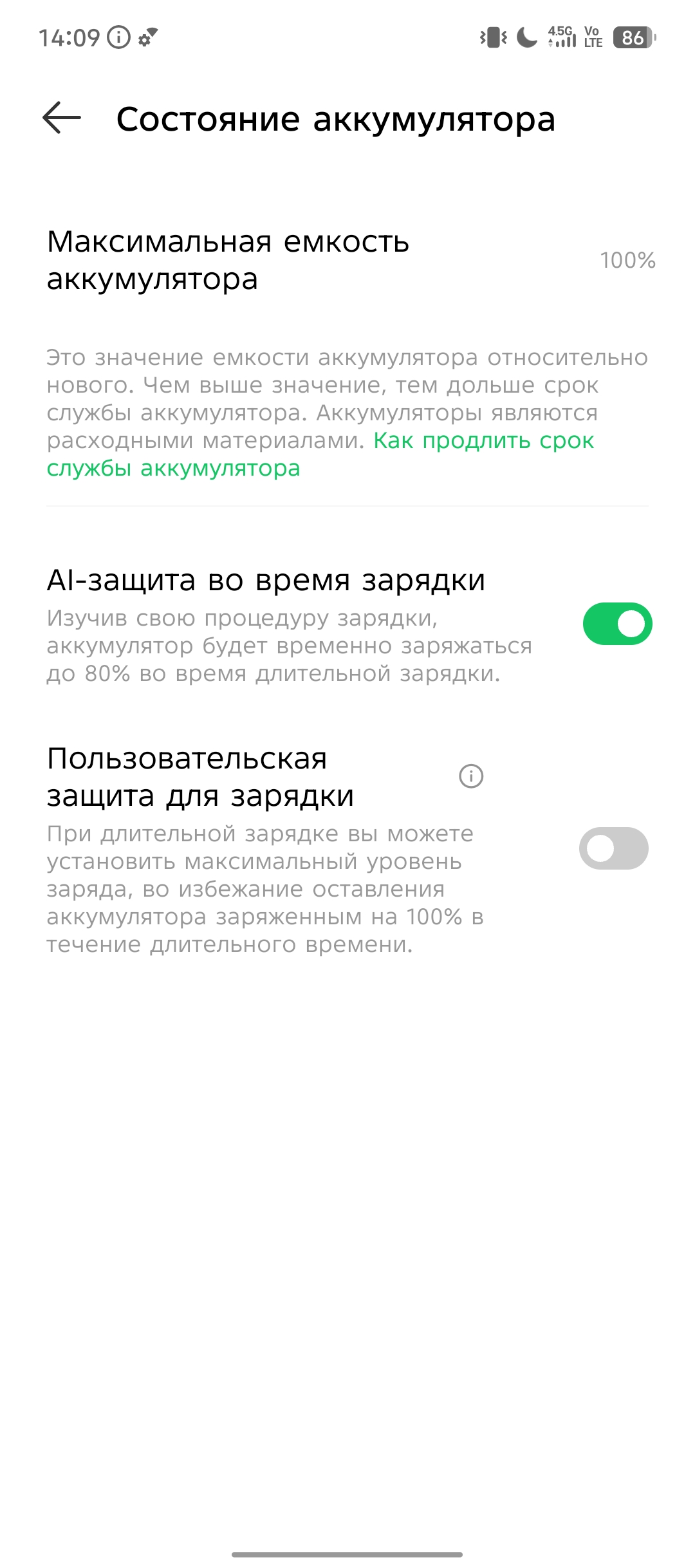Viewport: 695px width, 1568px height.
Task: Disable AI-защита во время зарядки switch
Action: pos(616,624)
